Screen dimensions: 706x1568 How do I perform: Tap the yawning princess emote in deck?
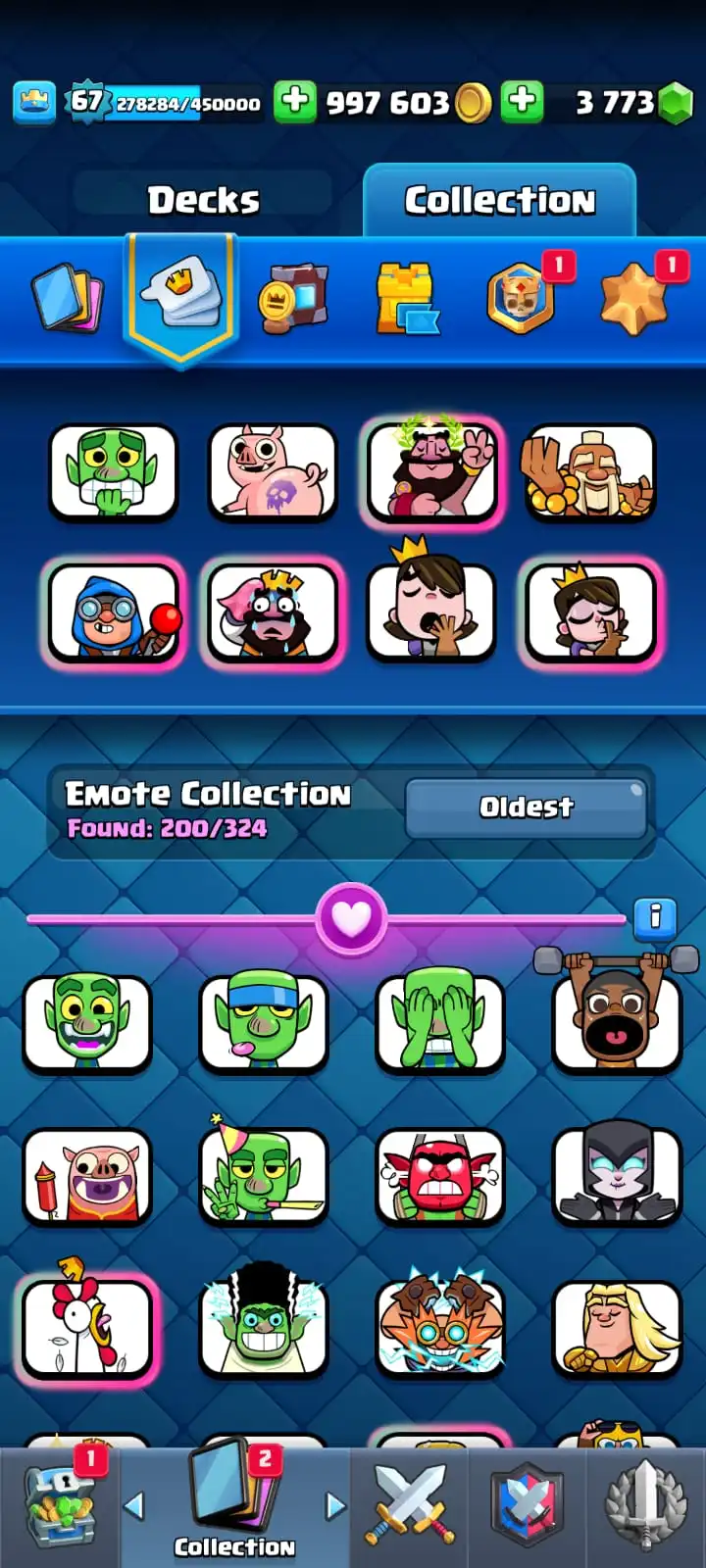pyautogui.click(x=430, y=612)
